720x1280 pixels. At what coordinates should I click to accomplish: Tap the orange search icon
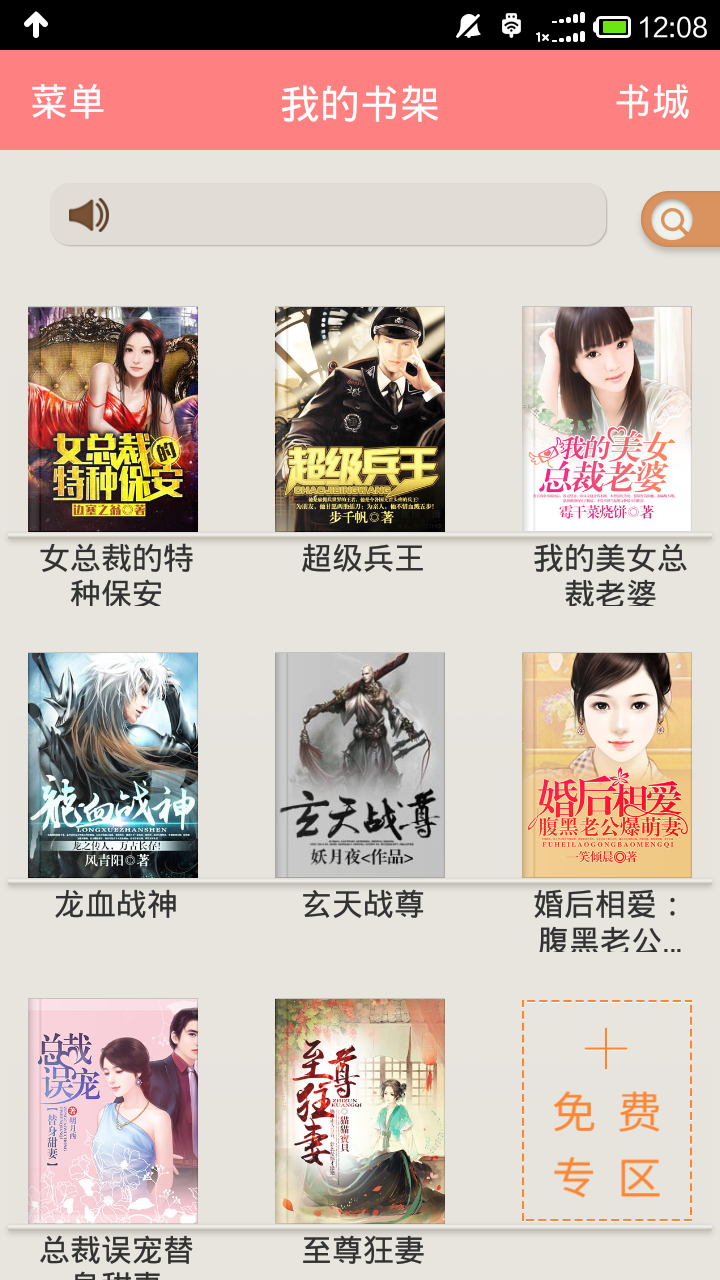pos(677,220)
